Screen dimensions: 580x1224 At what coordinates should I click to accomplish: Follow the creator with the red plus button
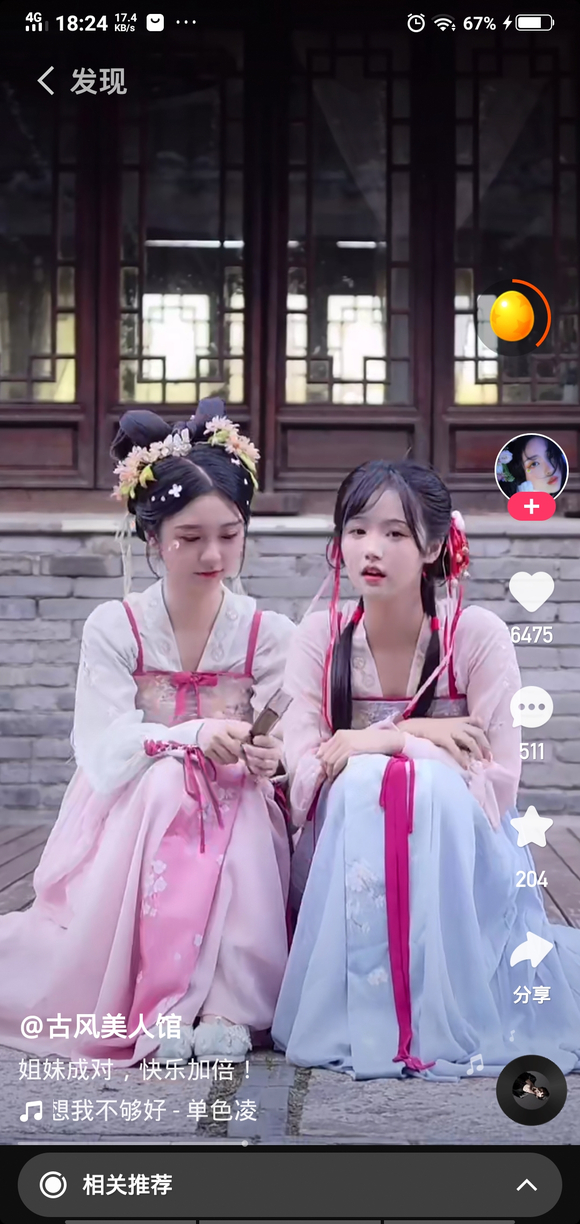coord(531,507)
